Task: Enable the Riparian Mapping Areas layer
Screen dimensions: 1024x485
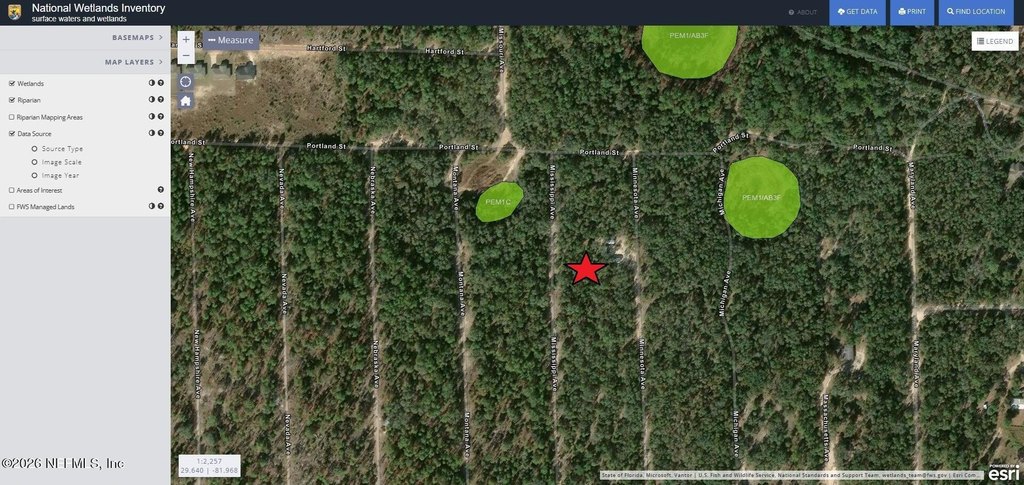Action: click(12, 117)
